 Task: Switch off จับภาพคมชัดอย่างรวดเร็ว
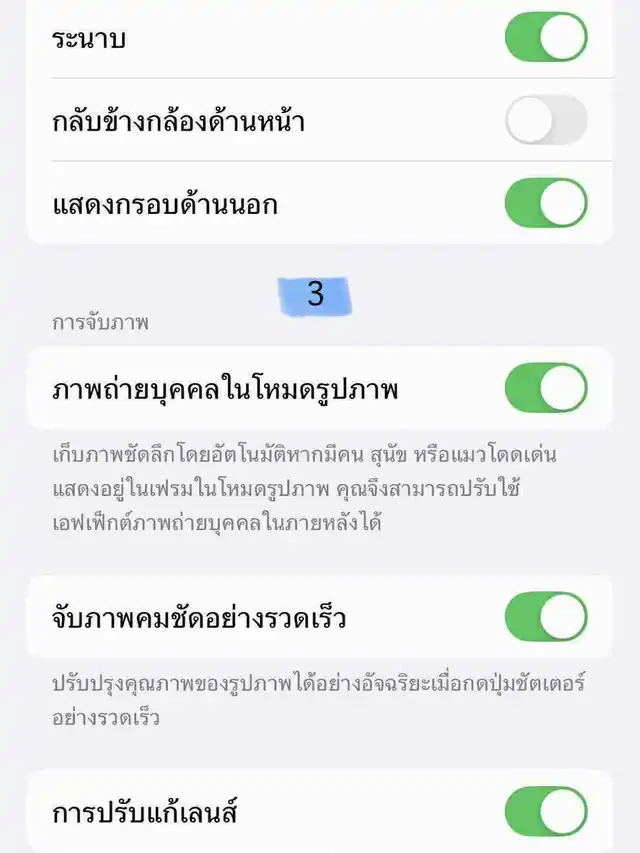(x=545, y=616)
